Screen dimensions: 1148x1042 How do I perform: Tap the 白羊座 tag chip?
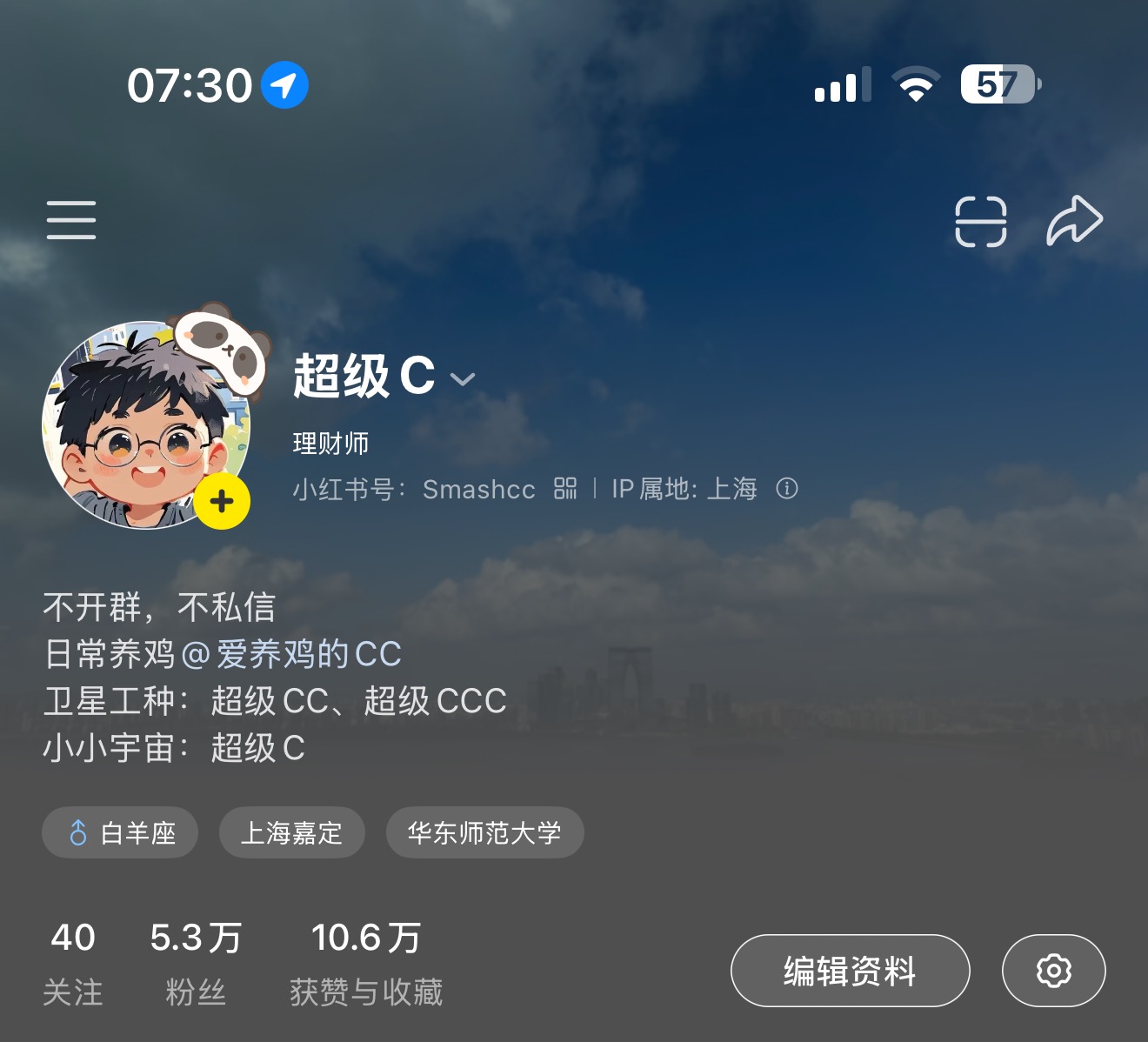[120, 833]
